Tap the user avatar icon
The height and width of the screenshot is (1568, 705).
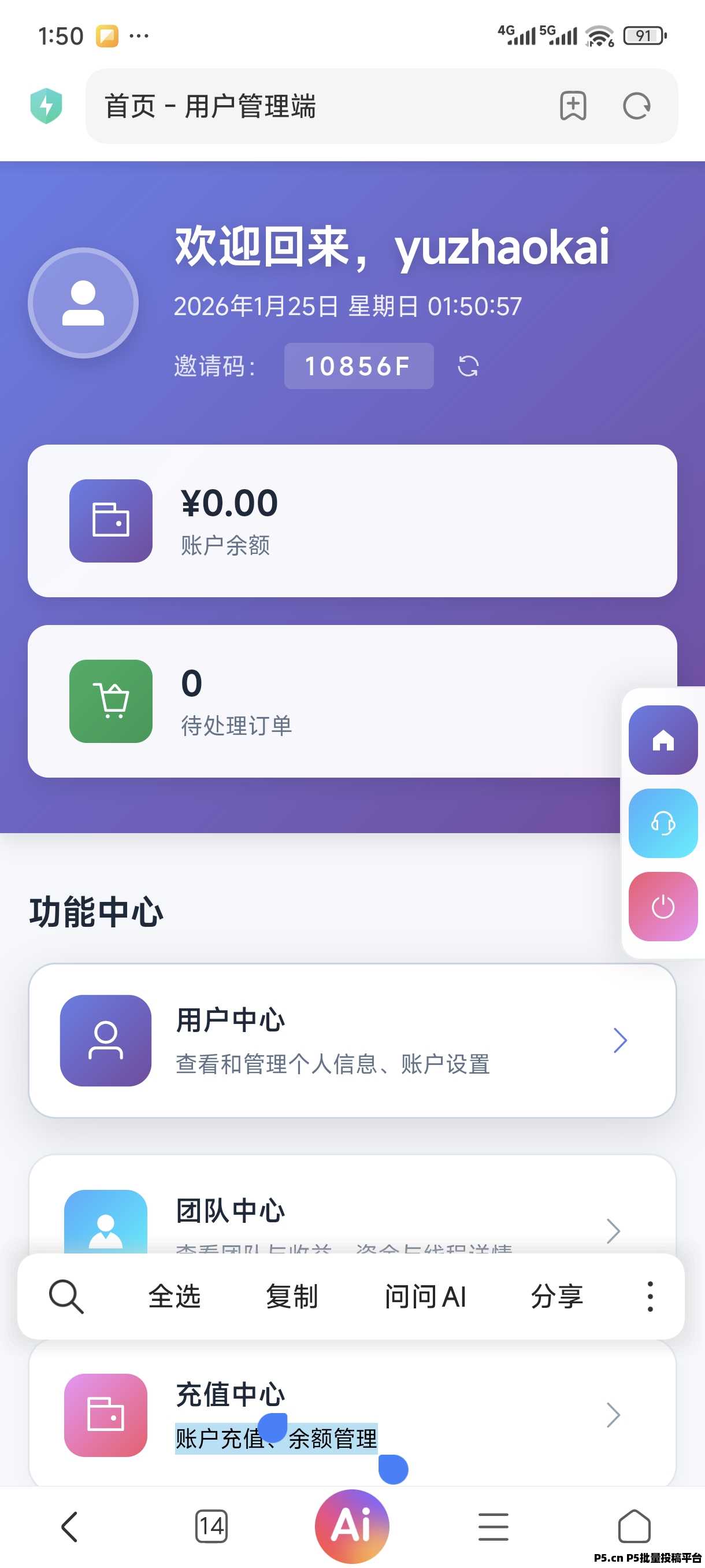point(82,302)
